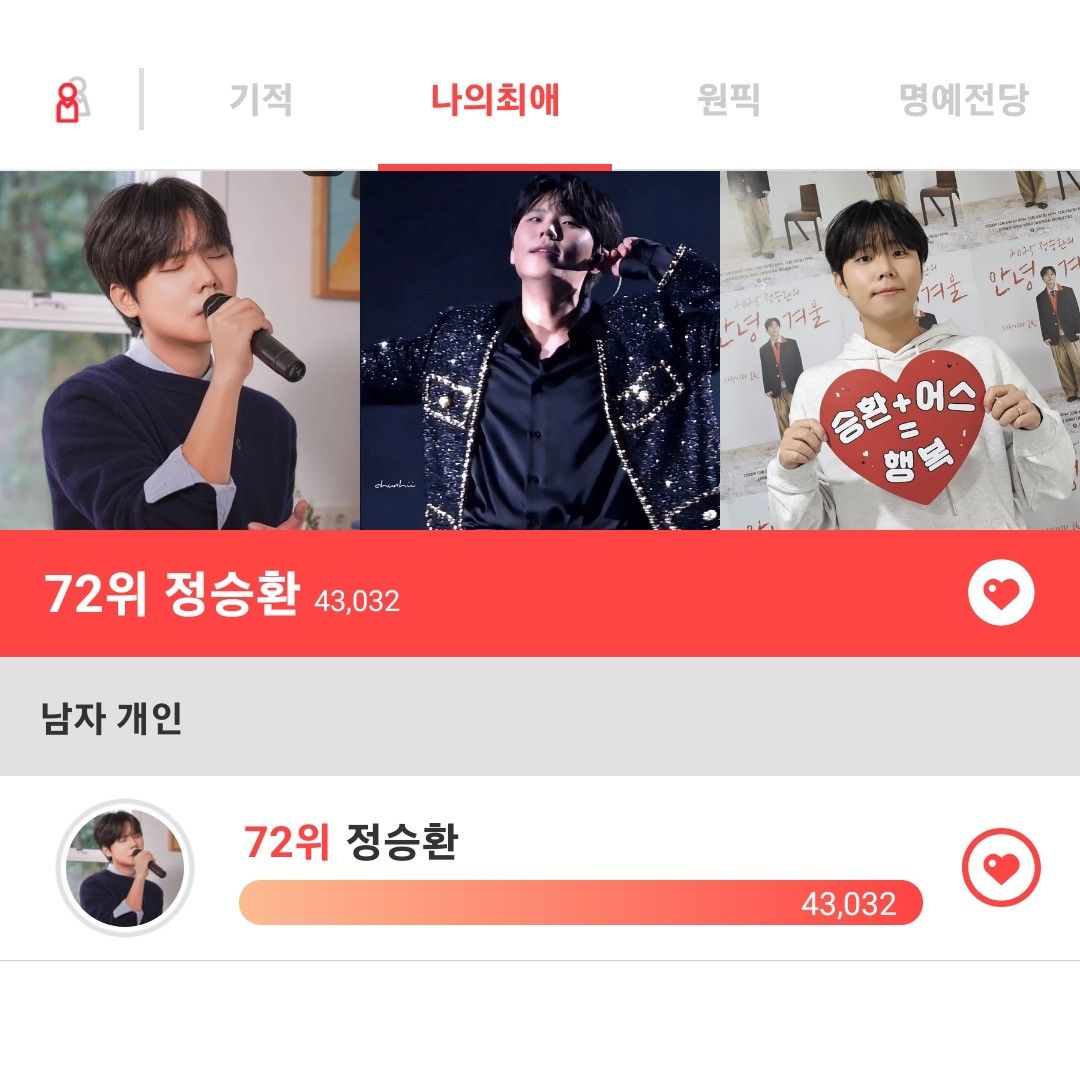
Task: Switch to the 기적 tab
Action: tap(260, 100)
